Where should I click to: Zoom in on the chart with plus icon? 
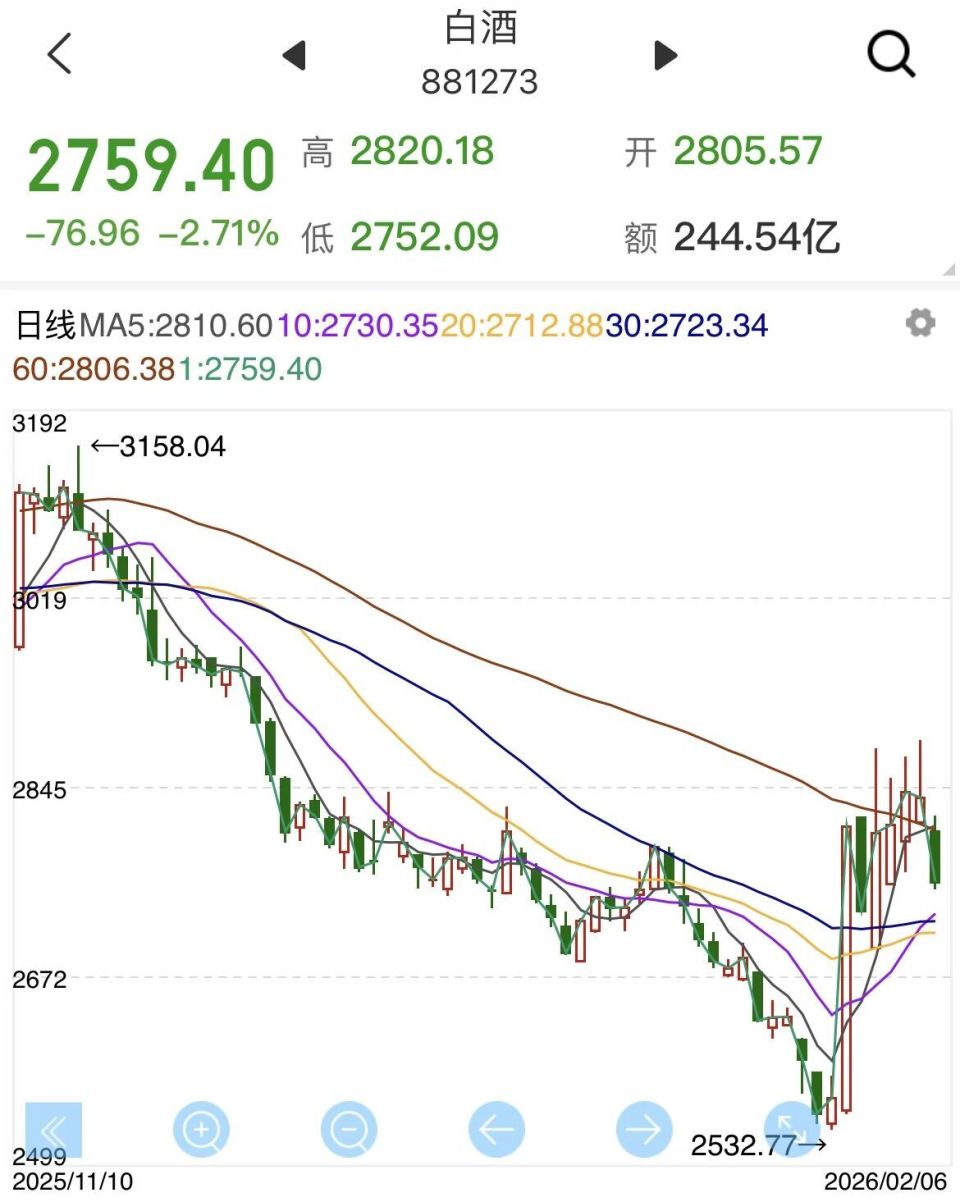click(x=200, y=1128)
